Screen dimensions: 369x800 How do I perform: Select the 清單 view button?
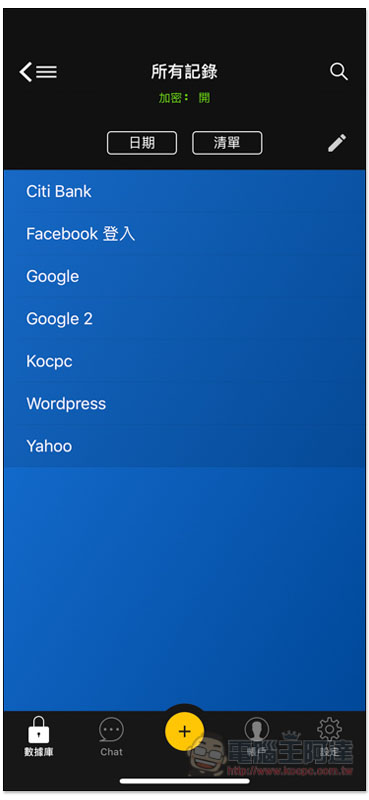[x=227, y=143]
